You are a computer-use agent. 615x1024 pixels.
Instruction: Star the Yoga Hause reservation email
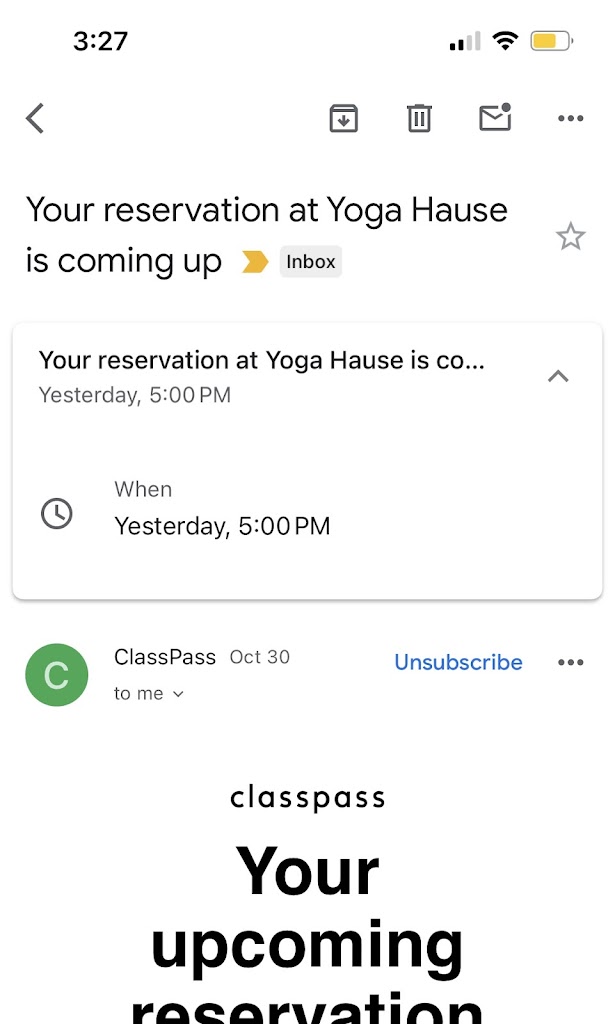click(570, 237)
